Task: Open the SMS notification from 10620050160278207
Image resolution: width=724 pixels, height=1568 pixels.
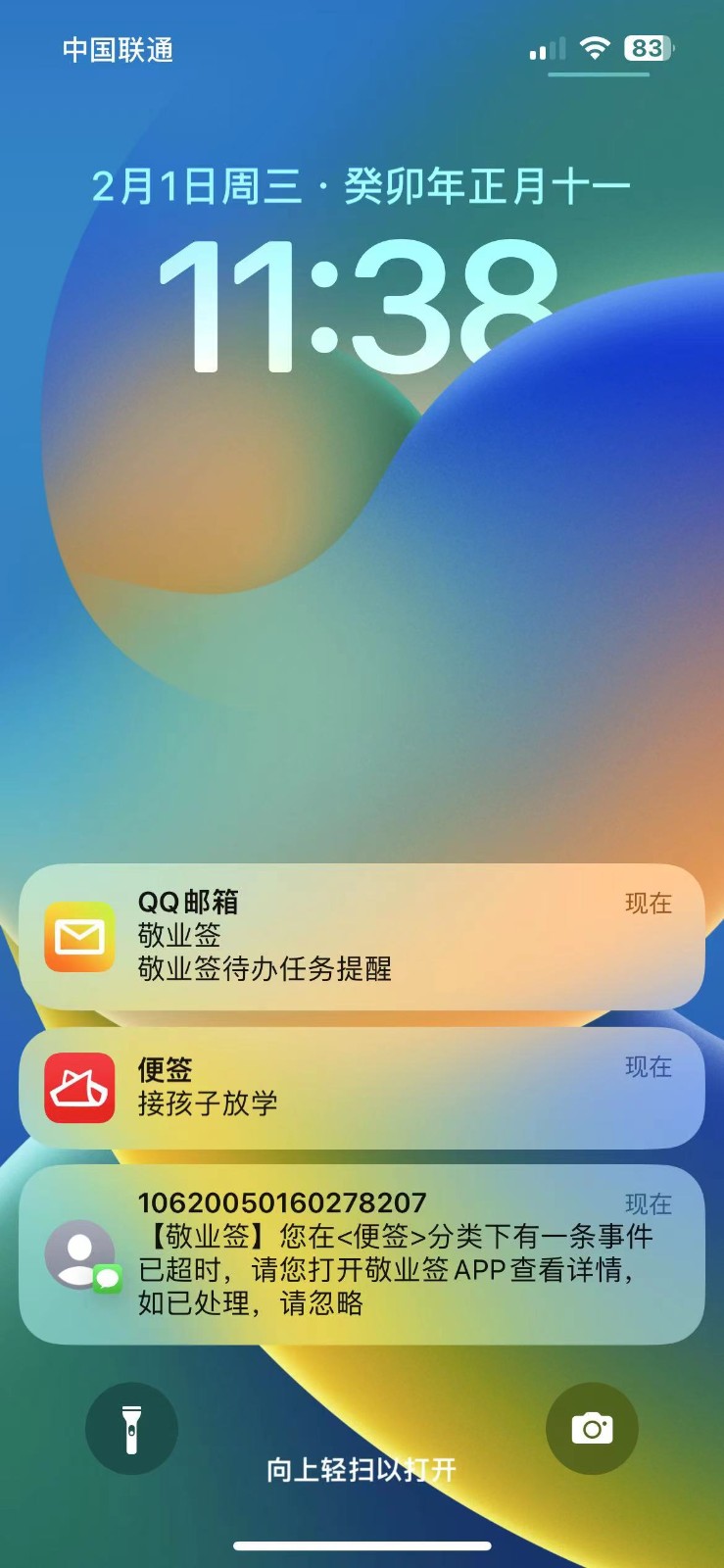Action: pos(362,1253)
